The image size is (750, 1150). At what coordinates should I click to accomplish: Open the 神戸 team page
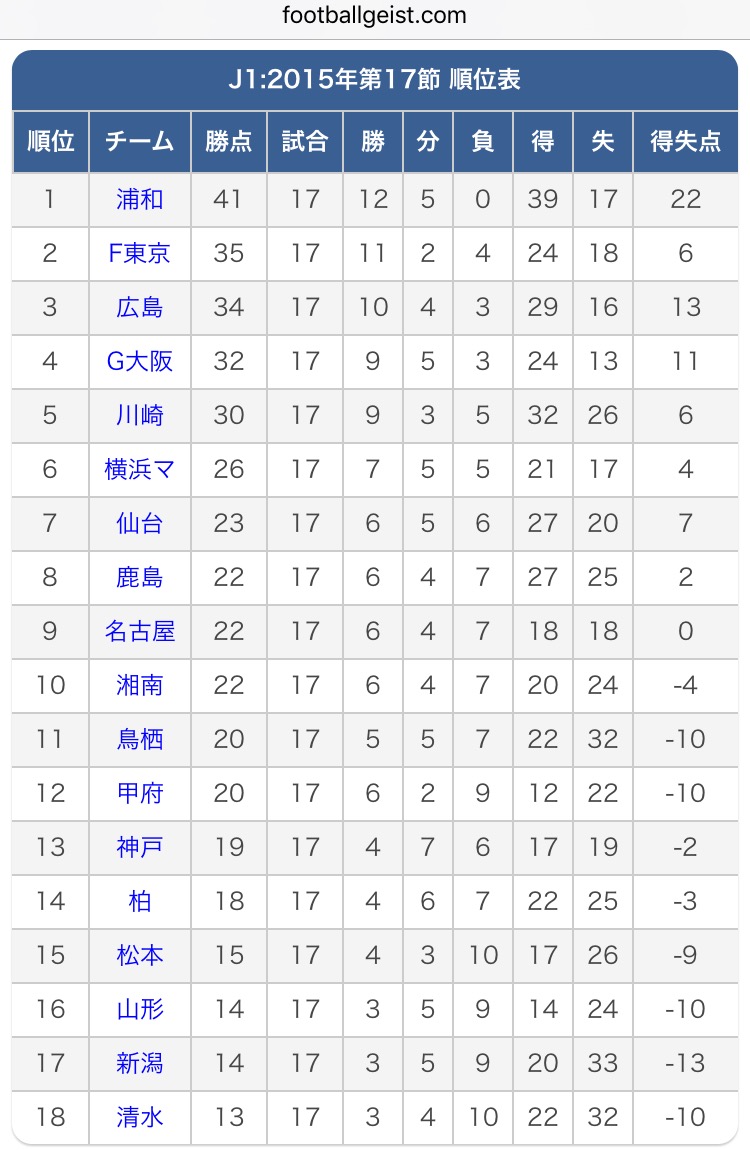(140, 848)
